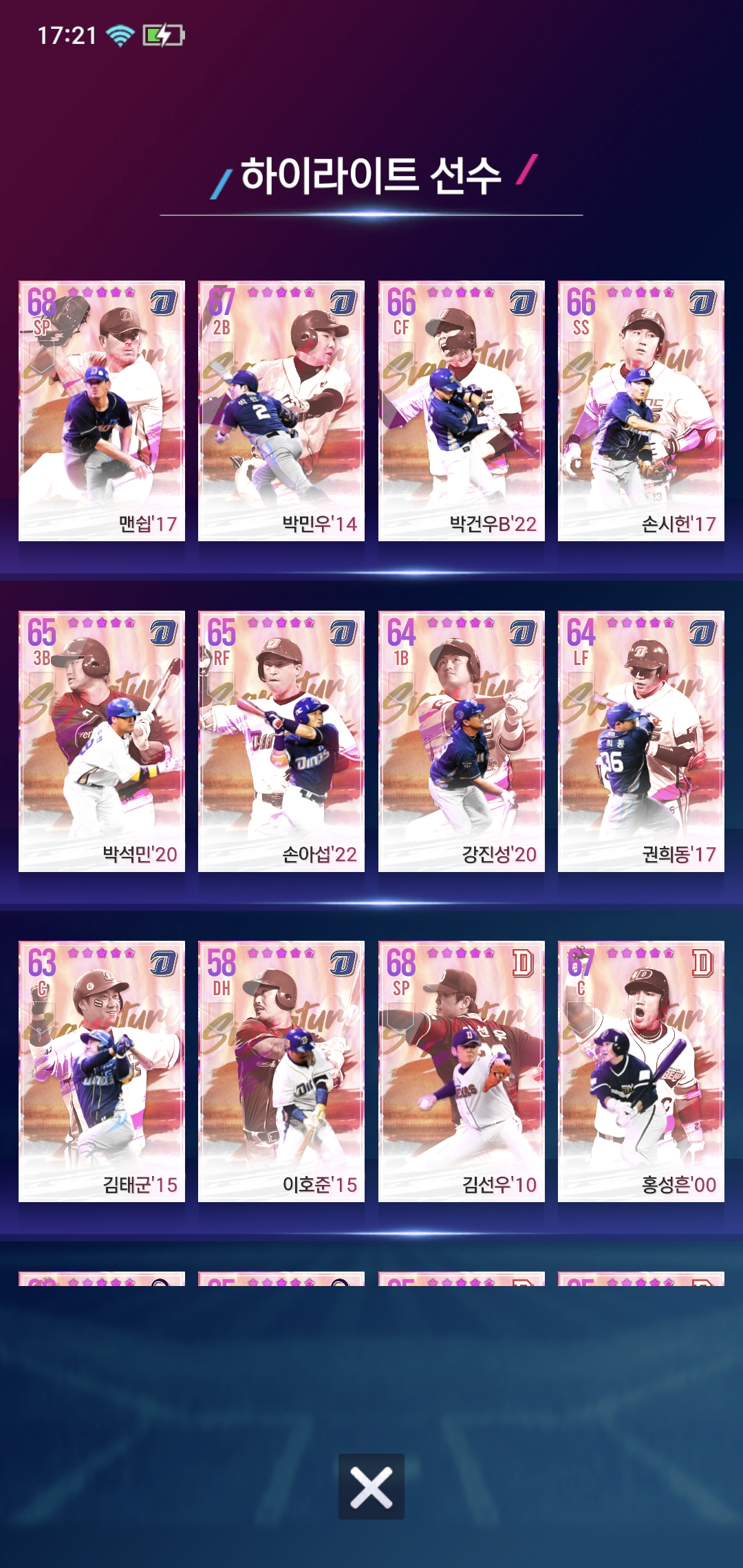Open the 손아섭'22 RF player card
This screenshot has width=743, height=1568.
click(x=281, y=741)
